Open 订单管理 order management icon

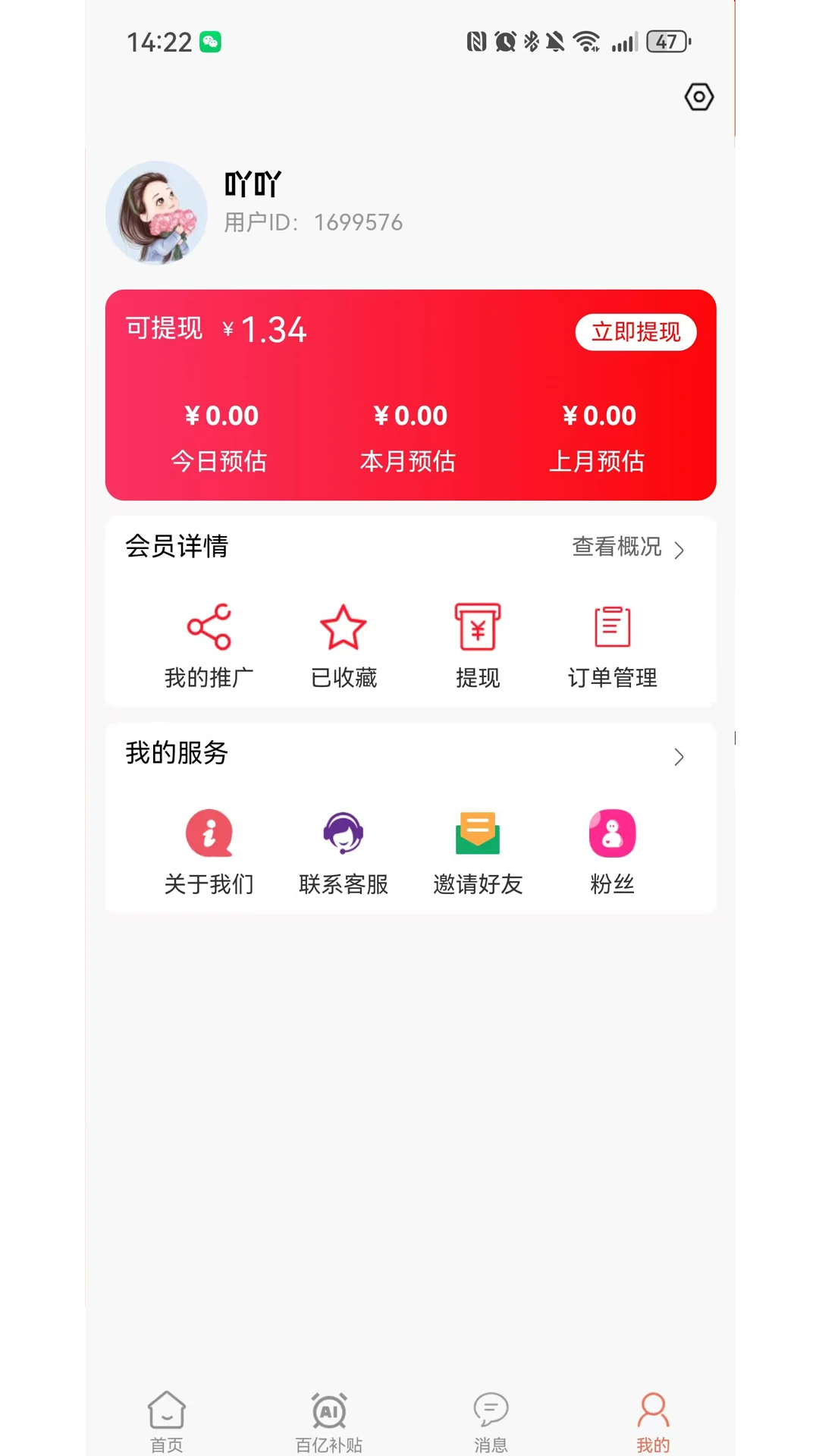tap(612, 627)
